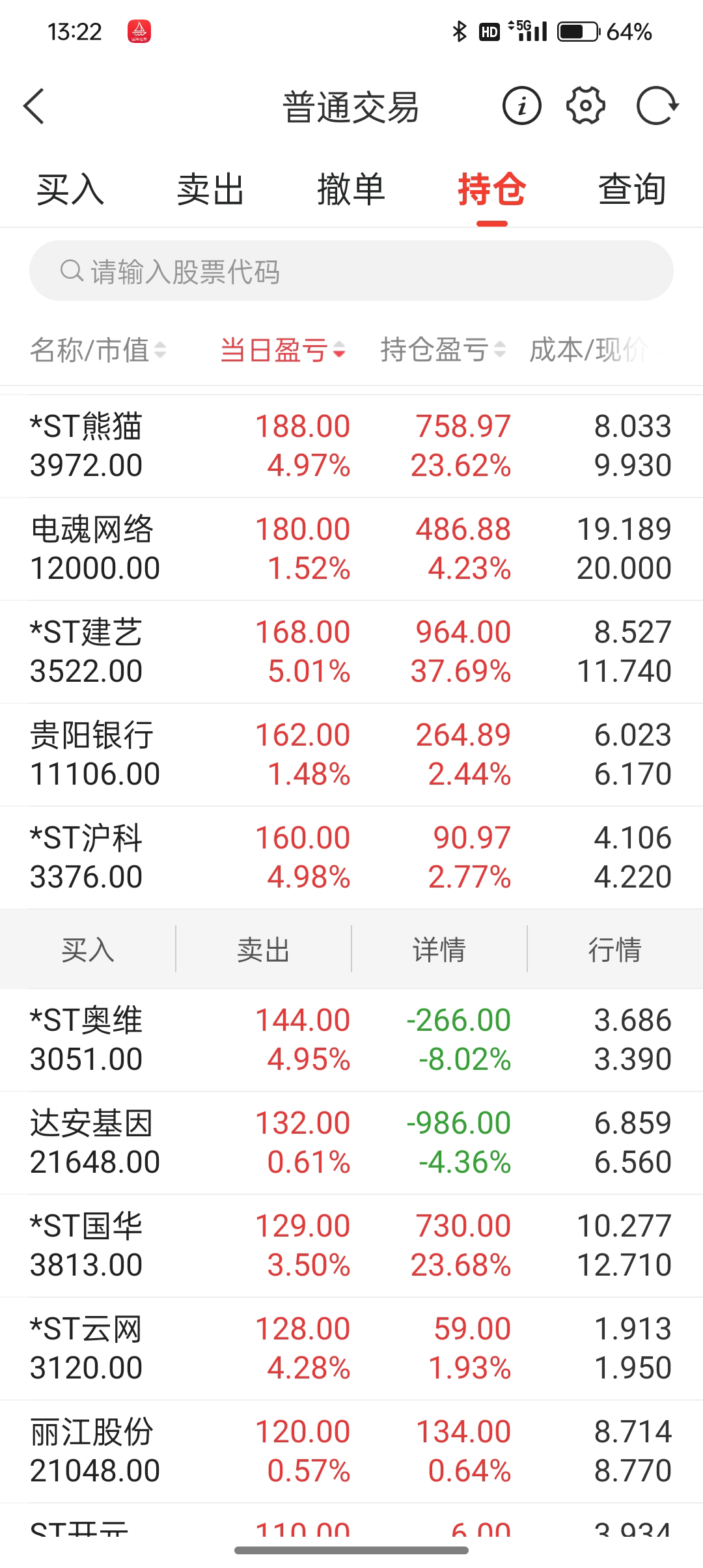The image size is (703, 1568).
Task: Sort holdings by 当日盈亏
Action: coord(283,350)
